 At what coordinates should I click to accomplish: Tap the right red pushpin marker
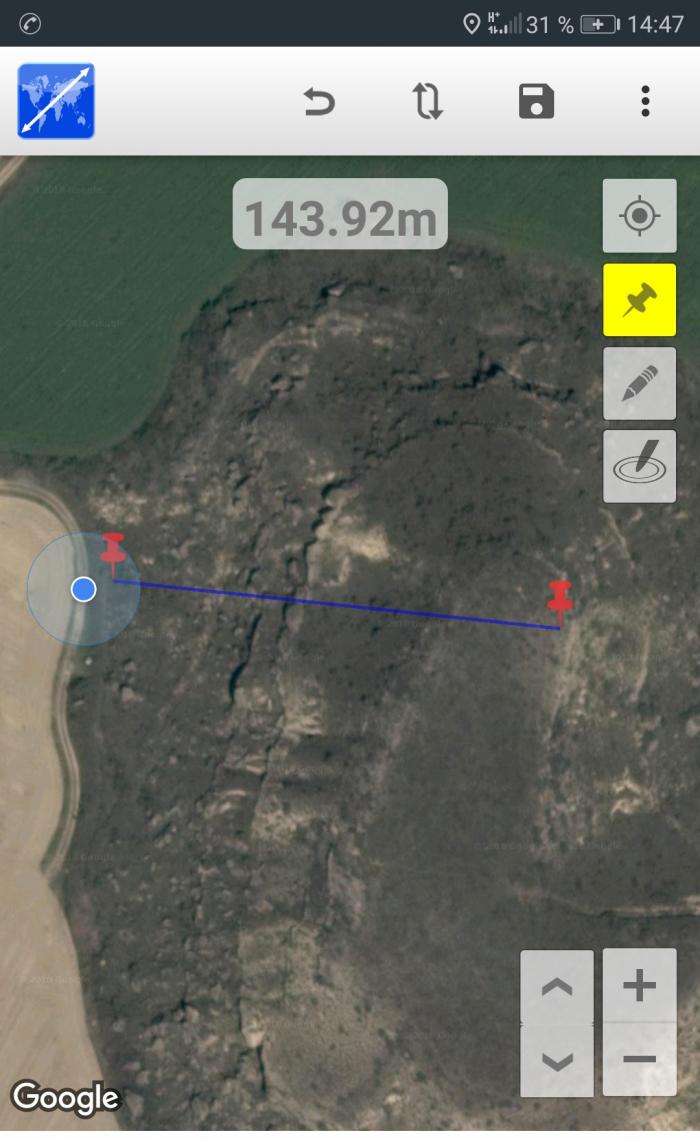coord(560,602)
